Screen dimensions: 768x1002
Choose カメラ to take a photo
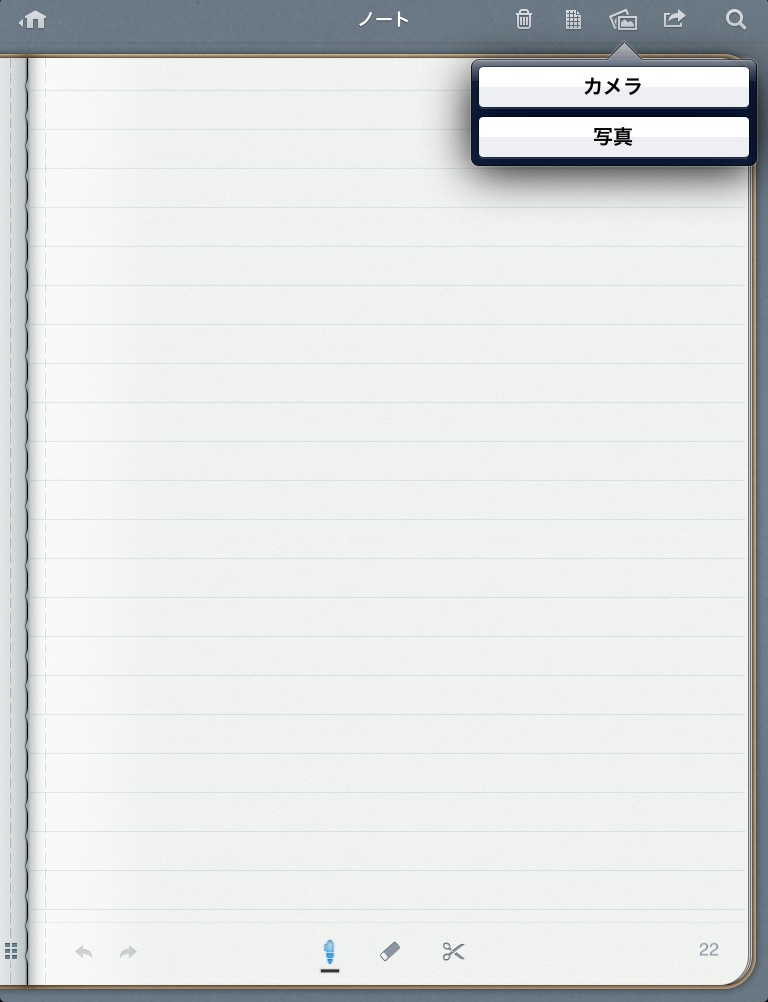pyautogui.click(x=613, y=87)
